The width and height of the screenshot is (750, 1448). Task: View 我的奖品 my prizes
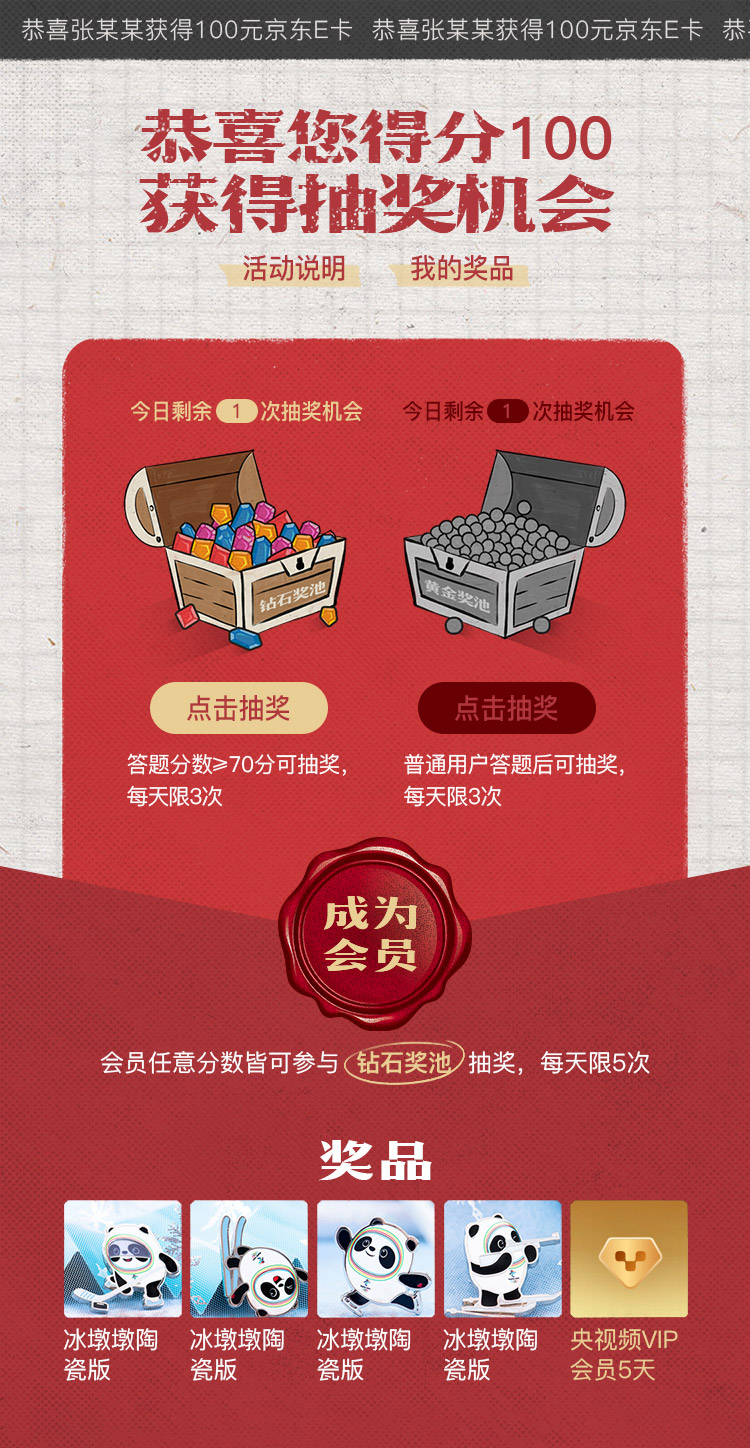[462, 269]
